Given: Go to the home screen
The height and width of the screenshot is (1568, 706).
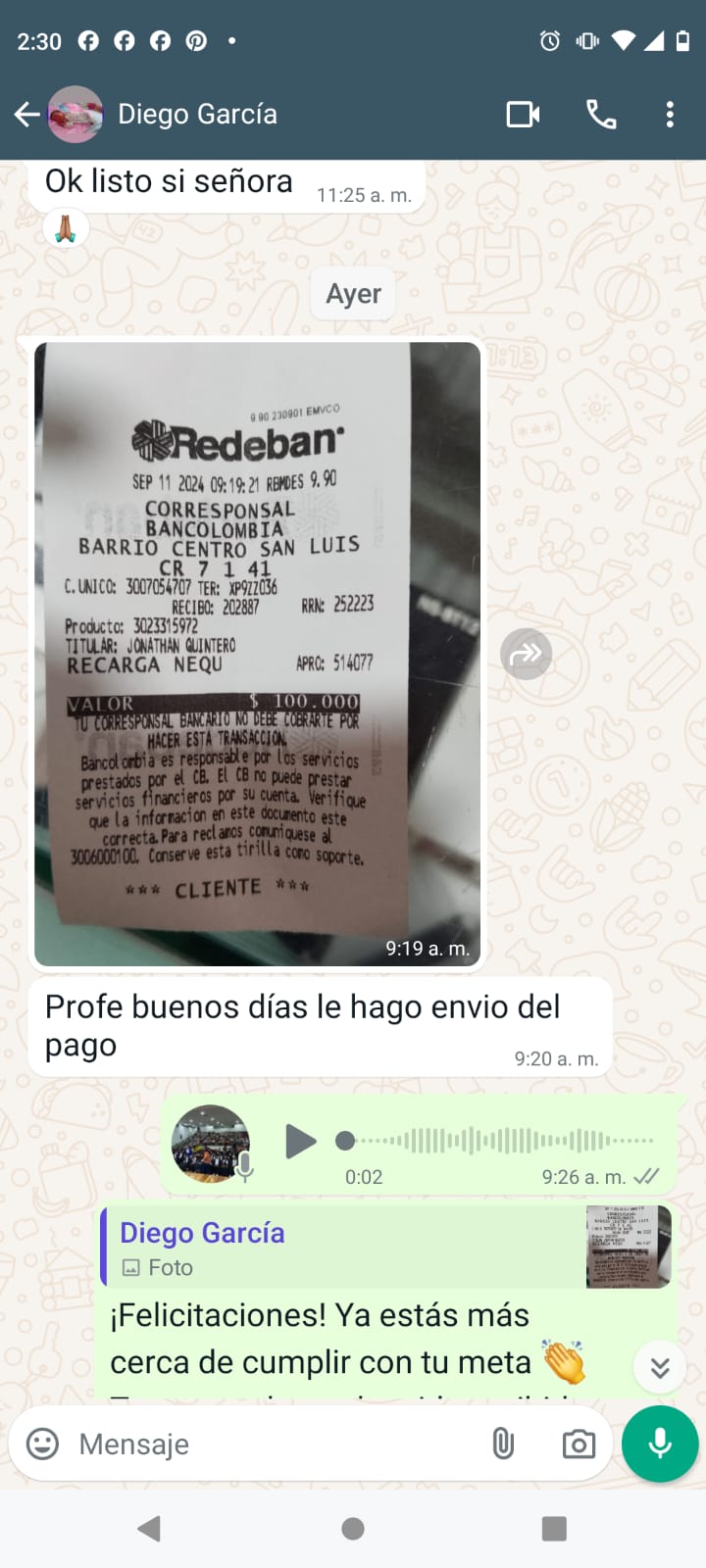Looking at the screenshot, I should coord(353,1529).
